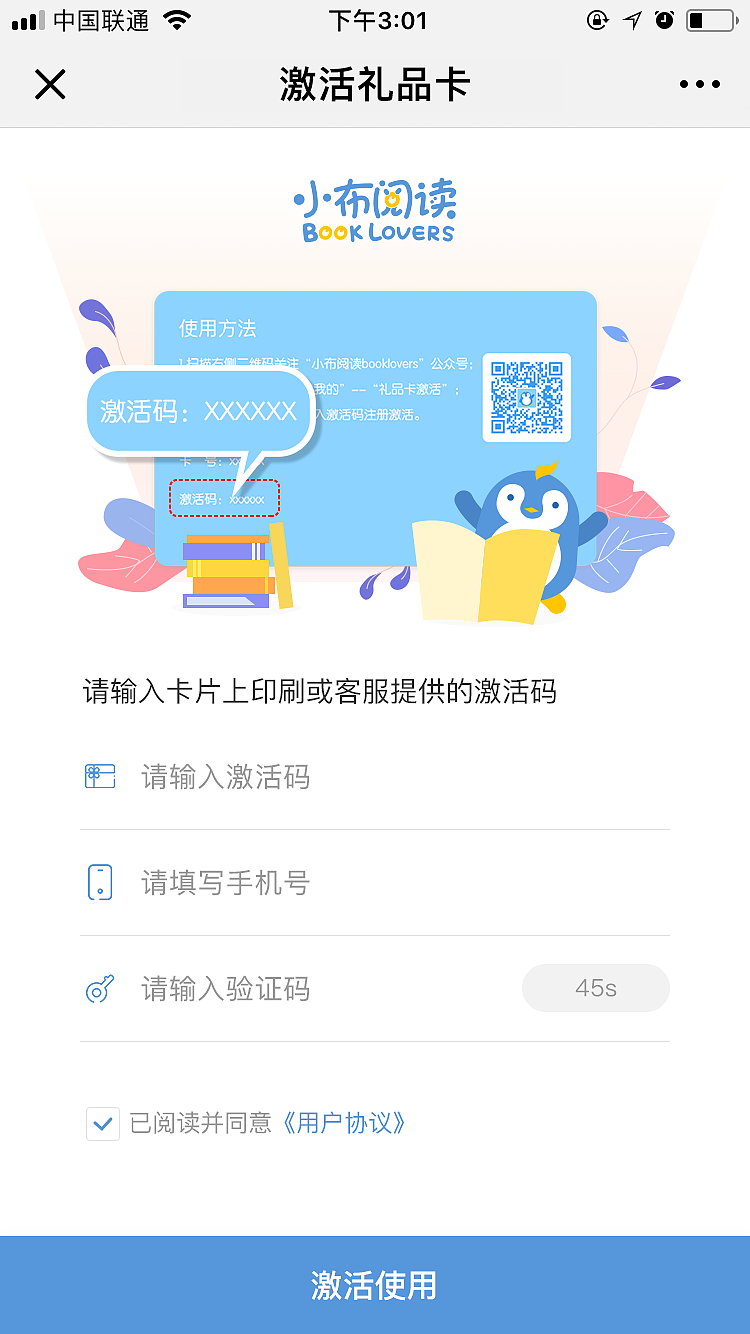Viewport: 750px width, 1334px height.
Task: Select the phone icon next to mobile number field
Action: pyautogui.click(x=100, y=882)
